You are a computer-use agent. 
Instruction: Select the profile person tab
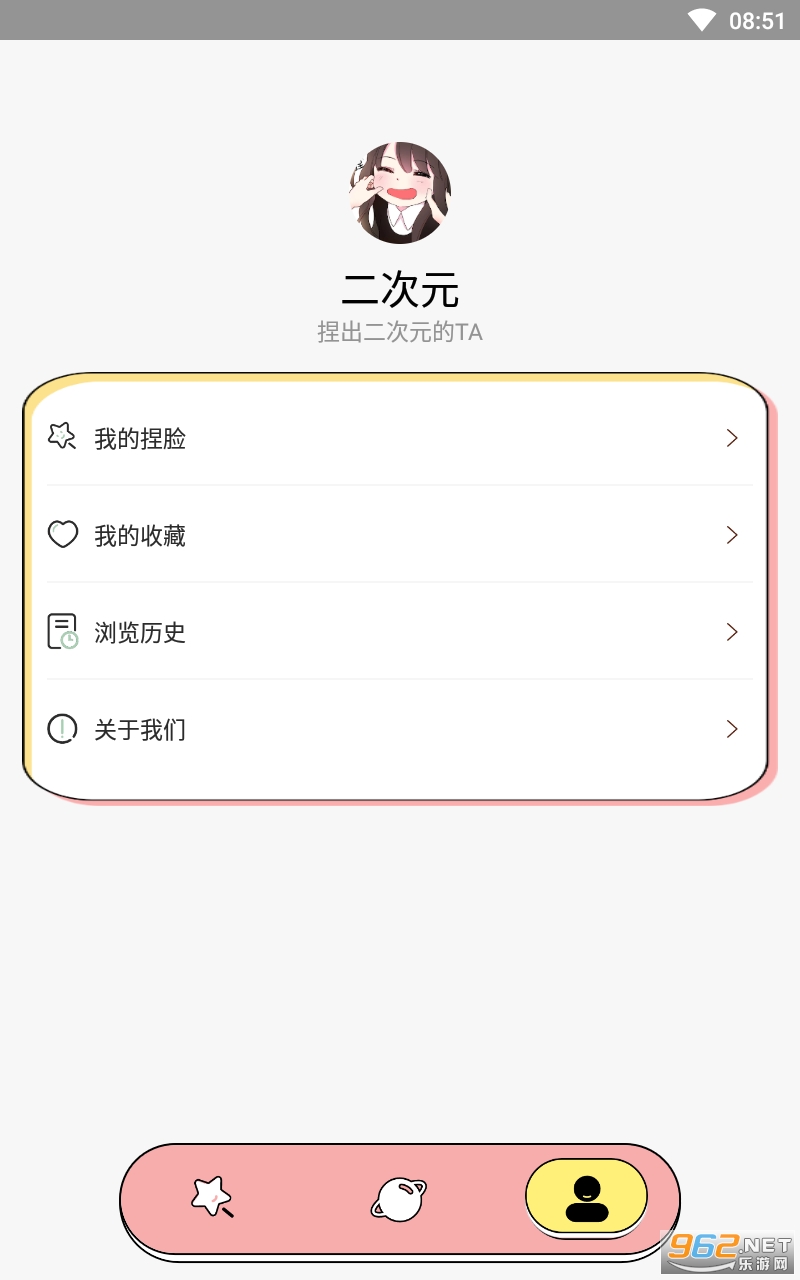pos(587,1197)
